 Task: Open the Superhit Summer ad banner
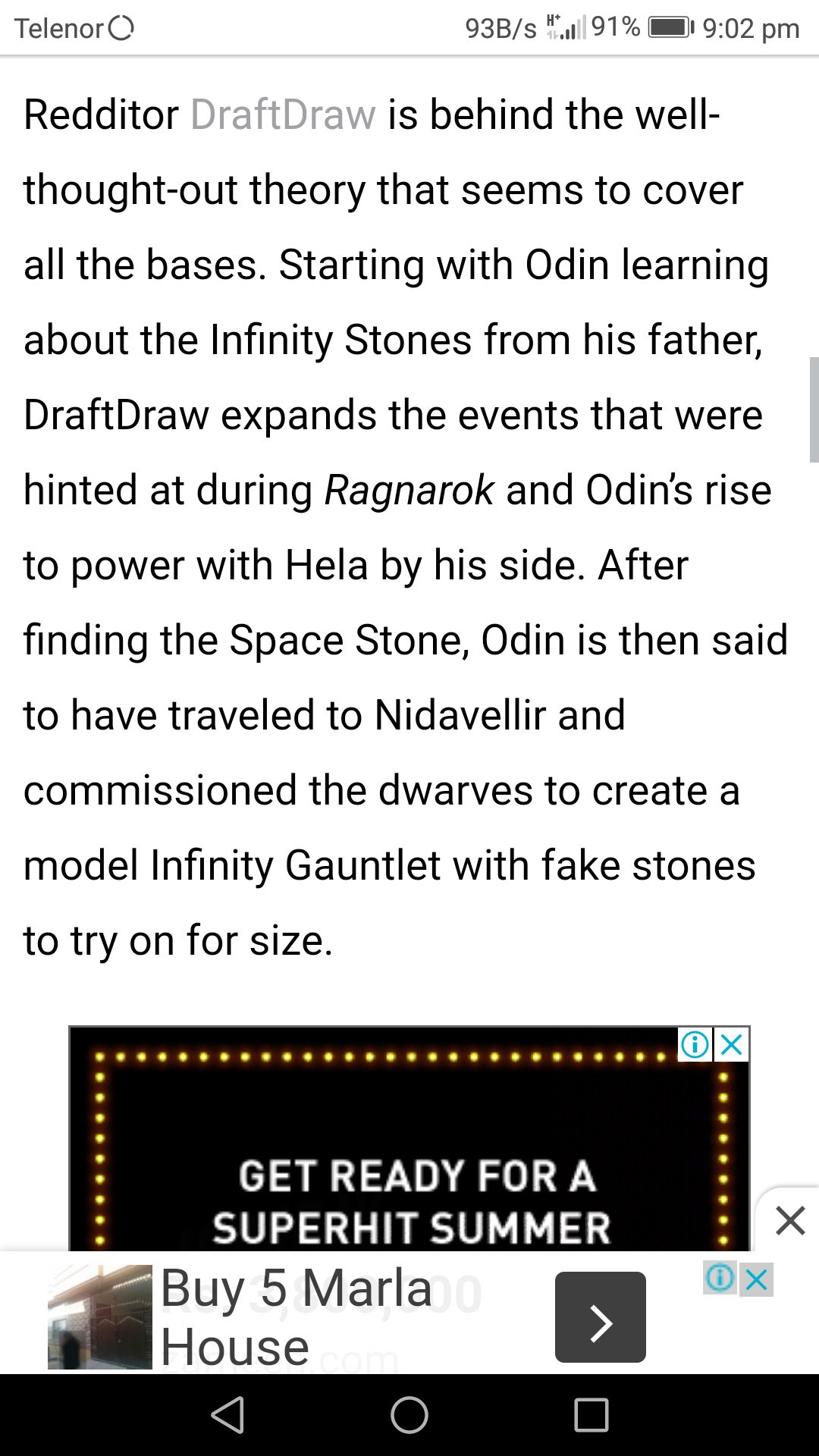409,1139
